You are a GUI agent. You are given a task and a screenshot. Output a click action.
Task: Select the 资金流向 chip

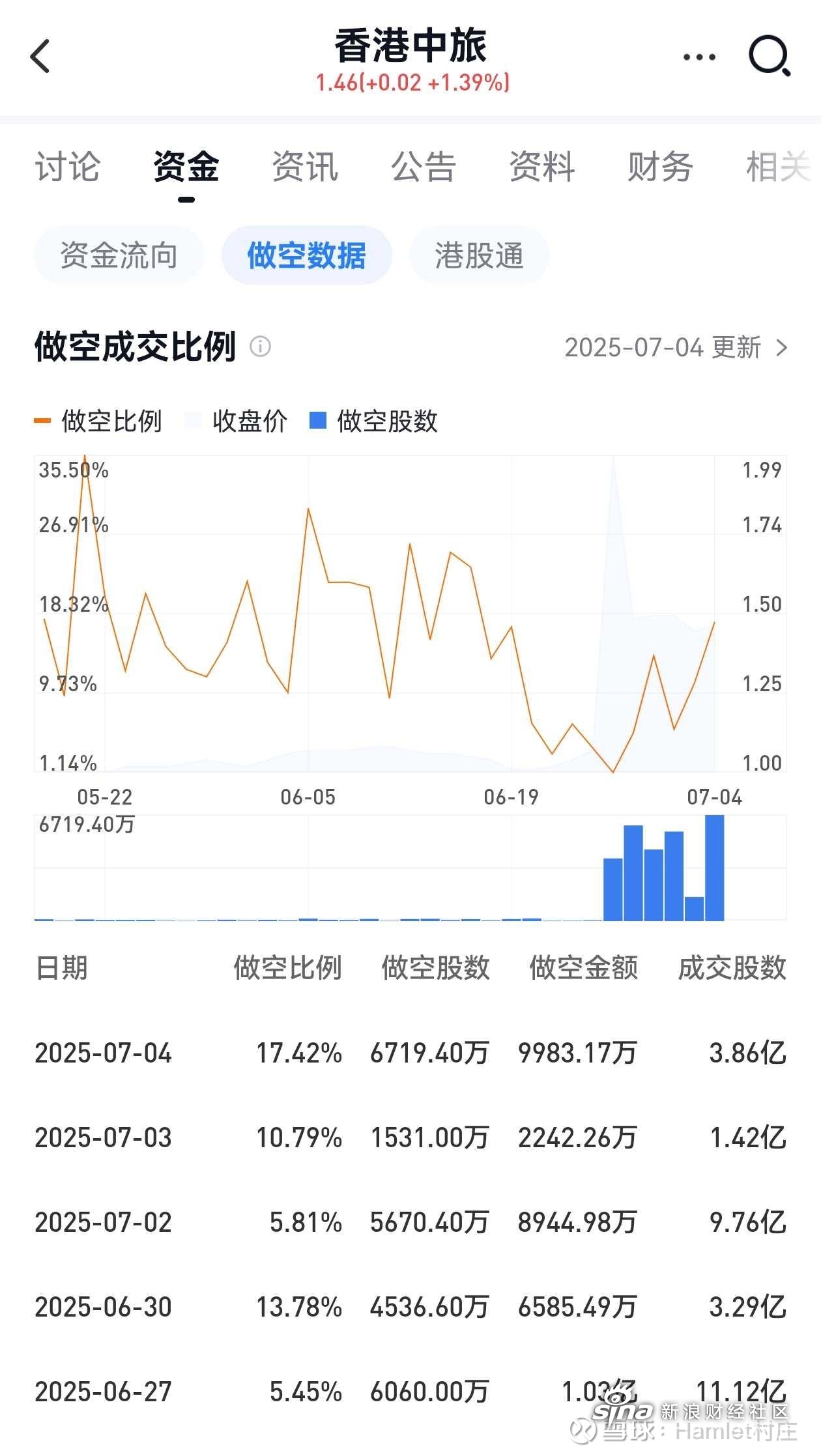tap(119, 255)
